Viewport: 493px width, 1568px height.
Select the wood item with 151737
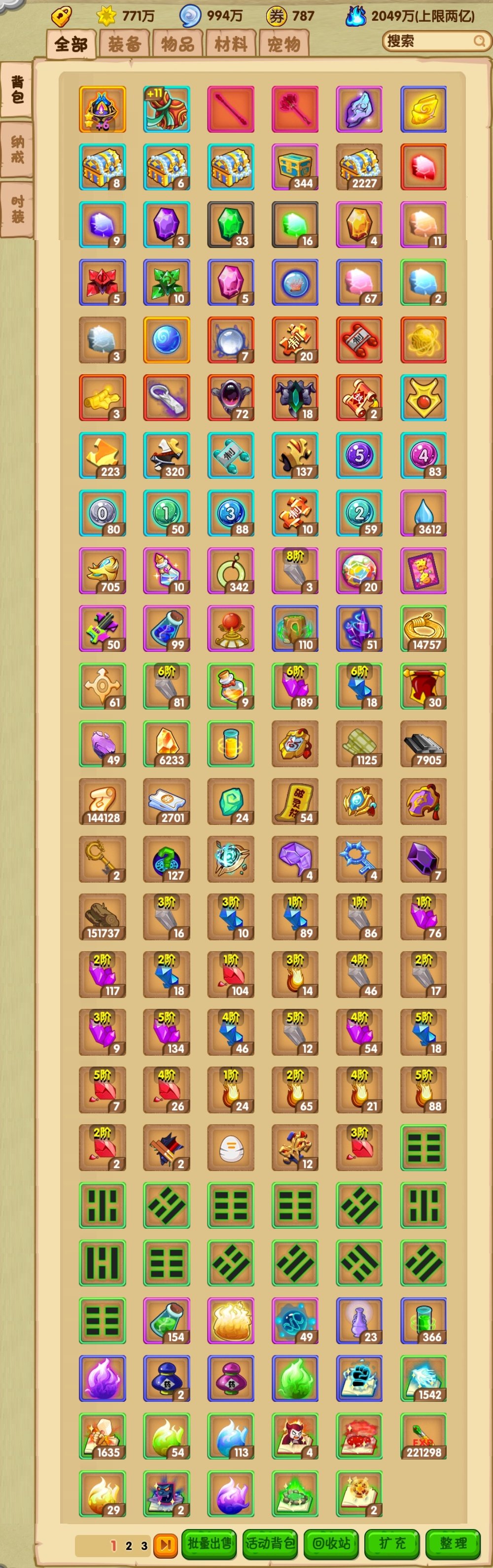[x=102, y=916]
